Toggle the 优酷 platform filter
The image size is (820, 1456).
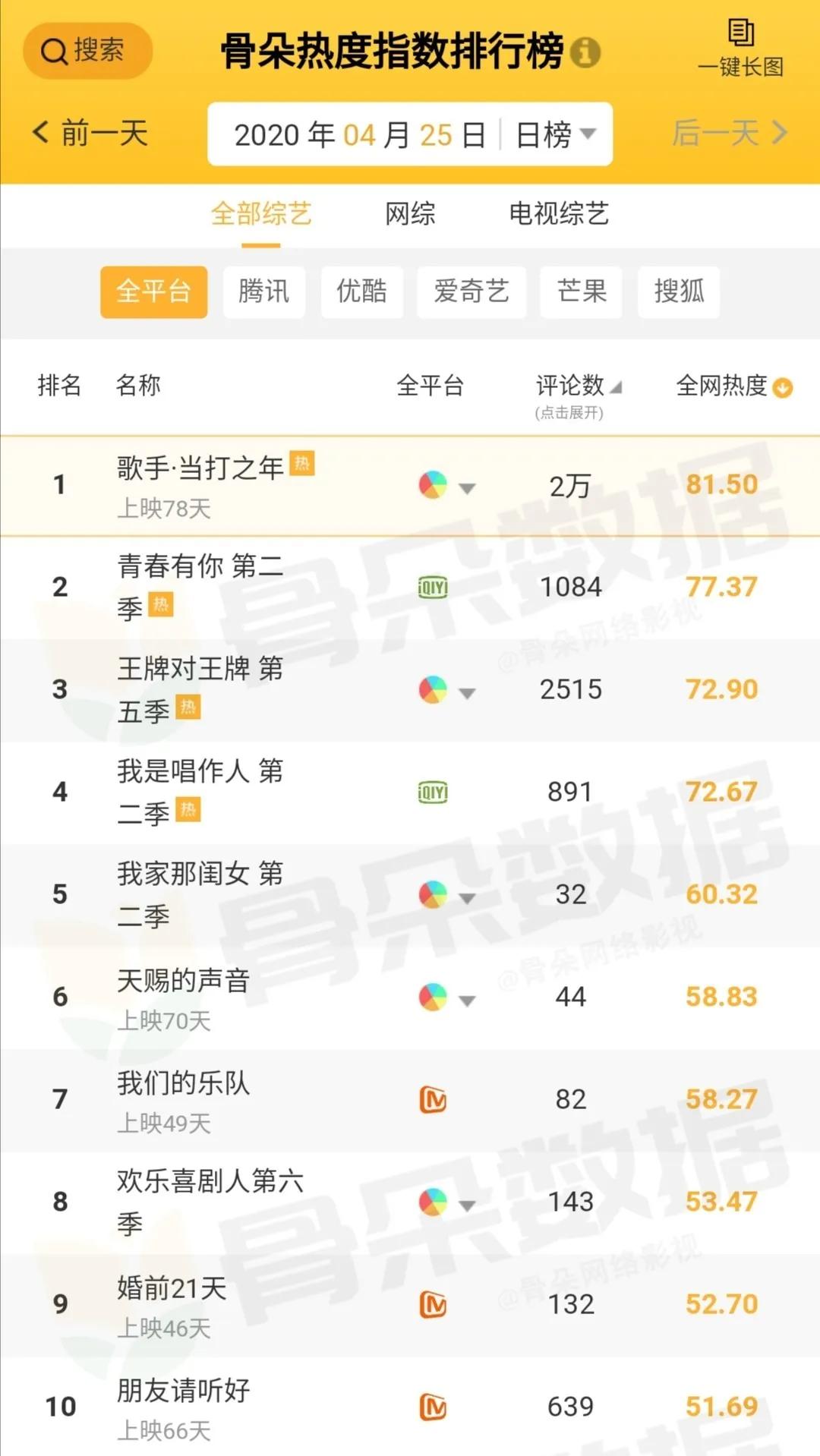point(361,292)
